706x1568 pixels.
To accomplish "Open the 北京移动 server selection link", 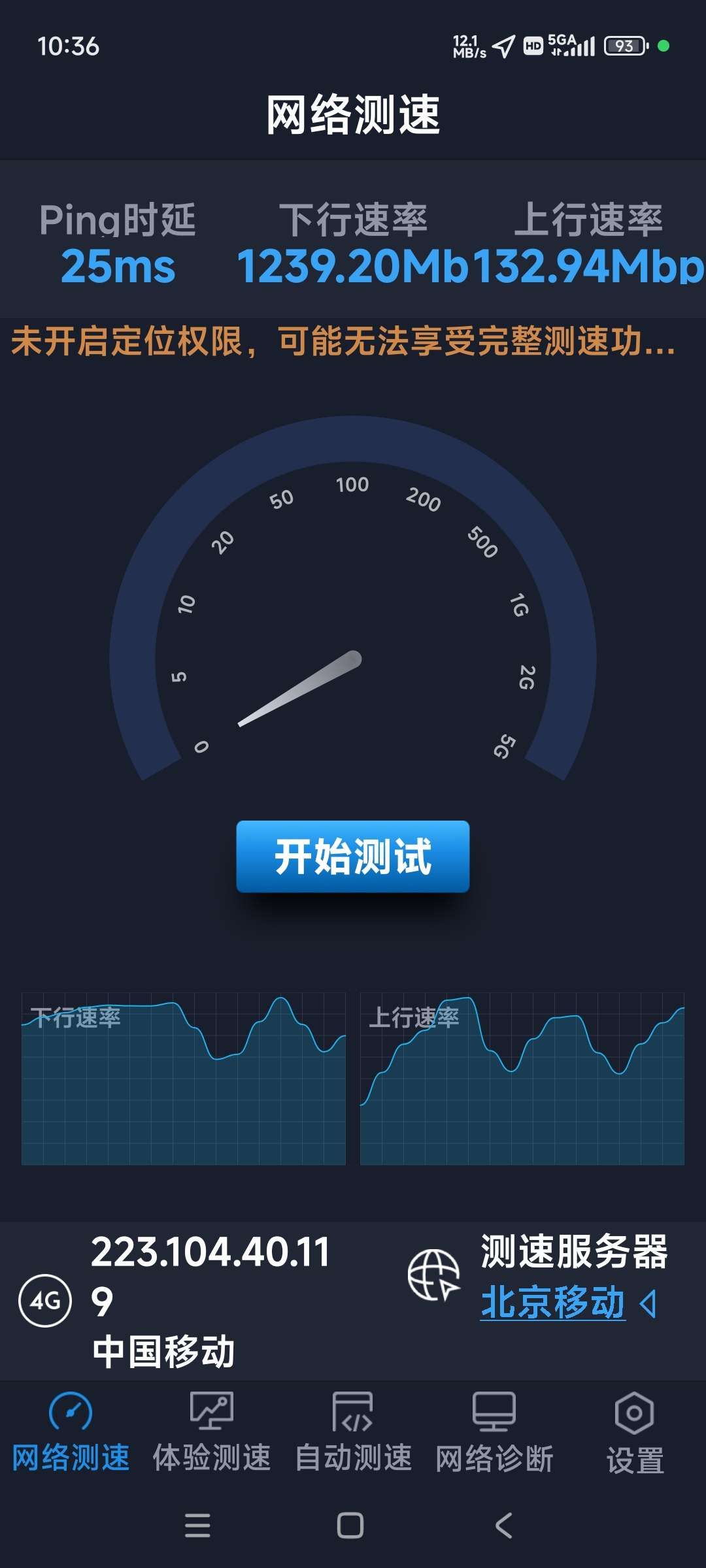I will pos(552,1300).
